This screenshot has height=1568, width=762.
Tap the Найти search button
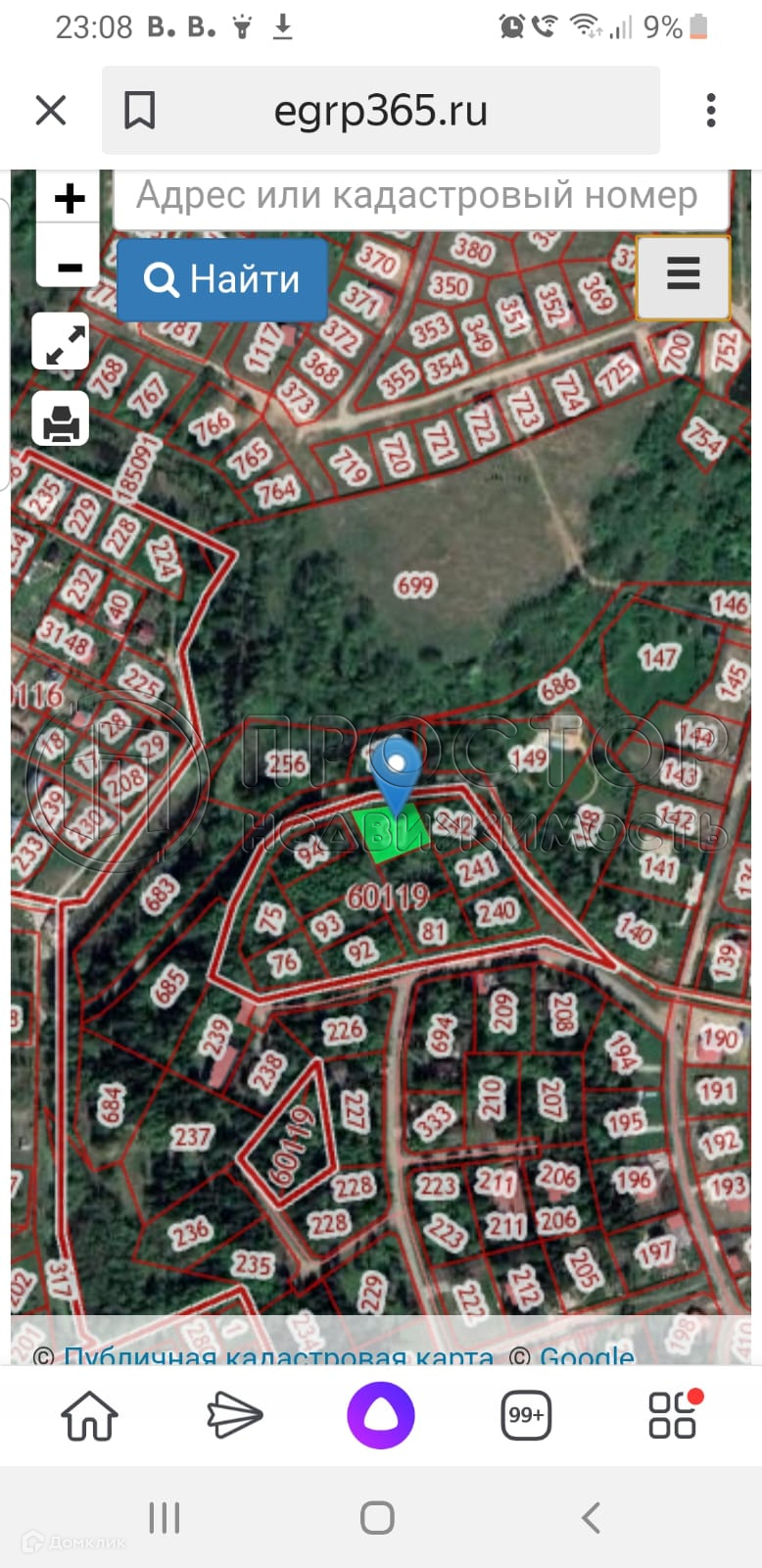point(222,280)
